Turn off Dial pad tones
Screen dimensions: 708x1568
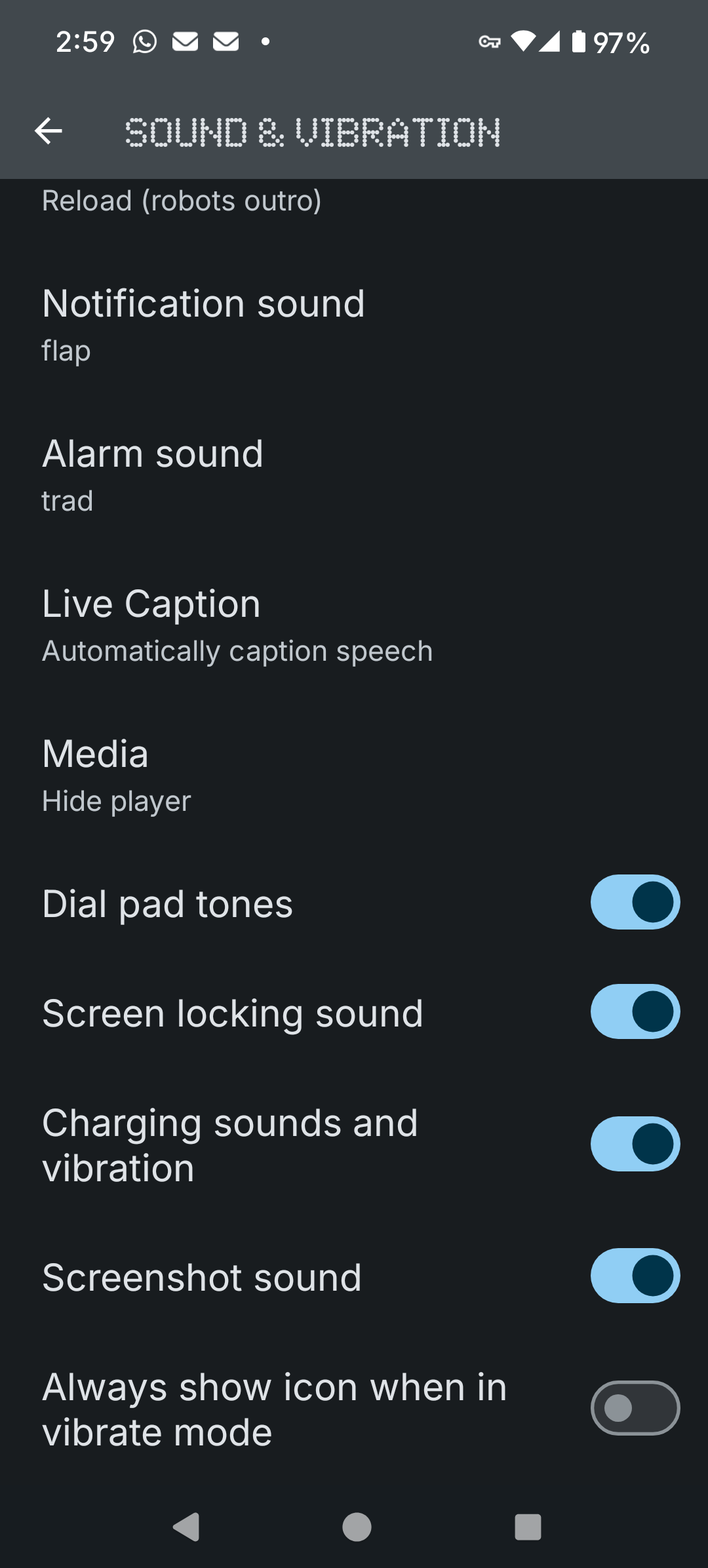point(635,902)
